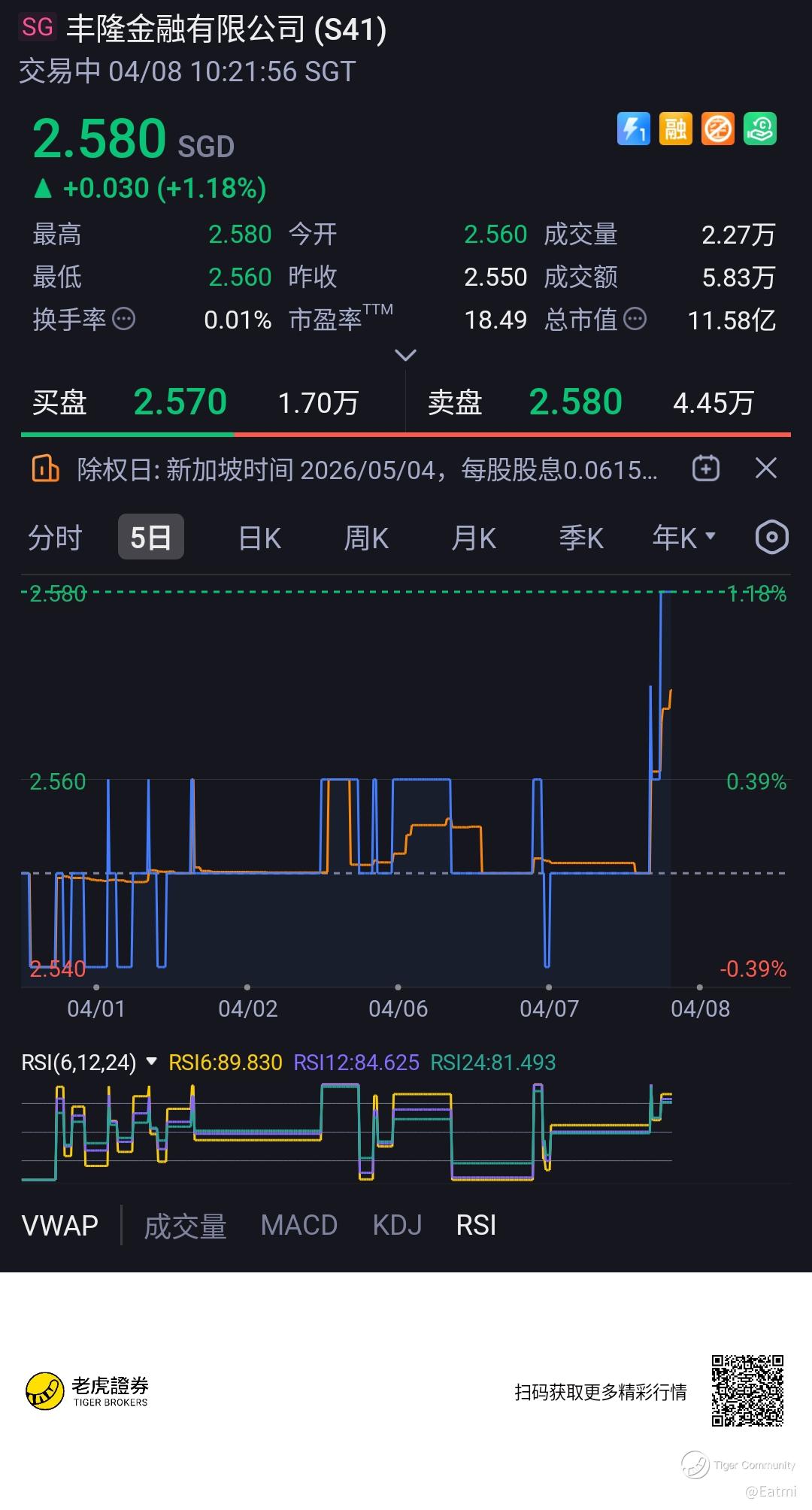Add ex-dividend date to calendar
The width and height of the screenshot is (812, 1510).
[705, 468]
